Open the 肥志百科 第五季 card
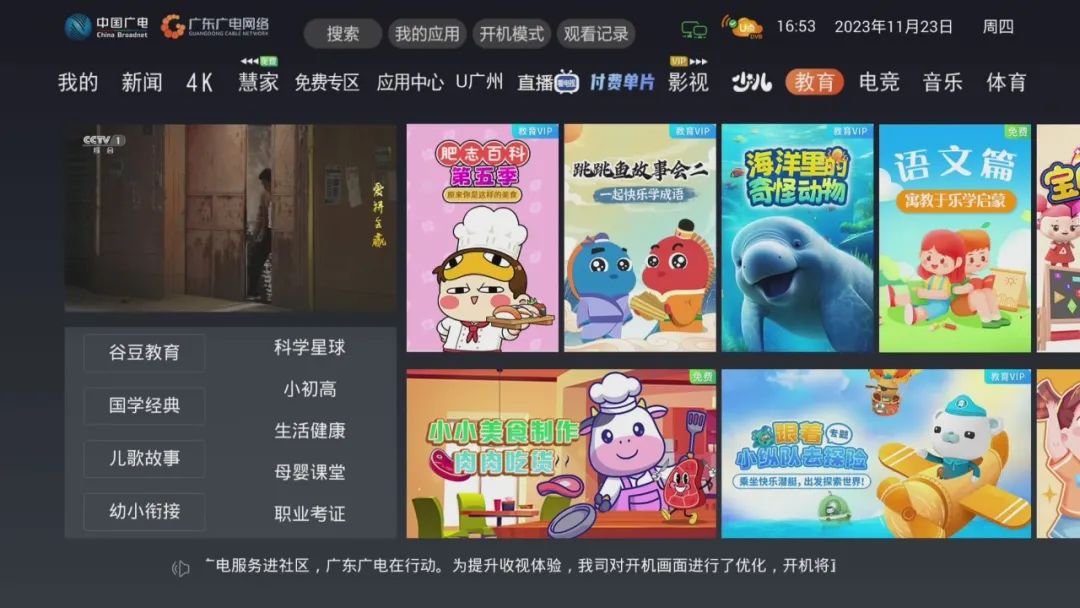 click(x=482, y=238)
